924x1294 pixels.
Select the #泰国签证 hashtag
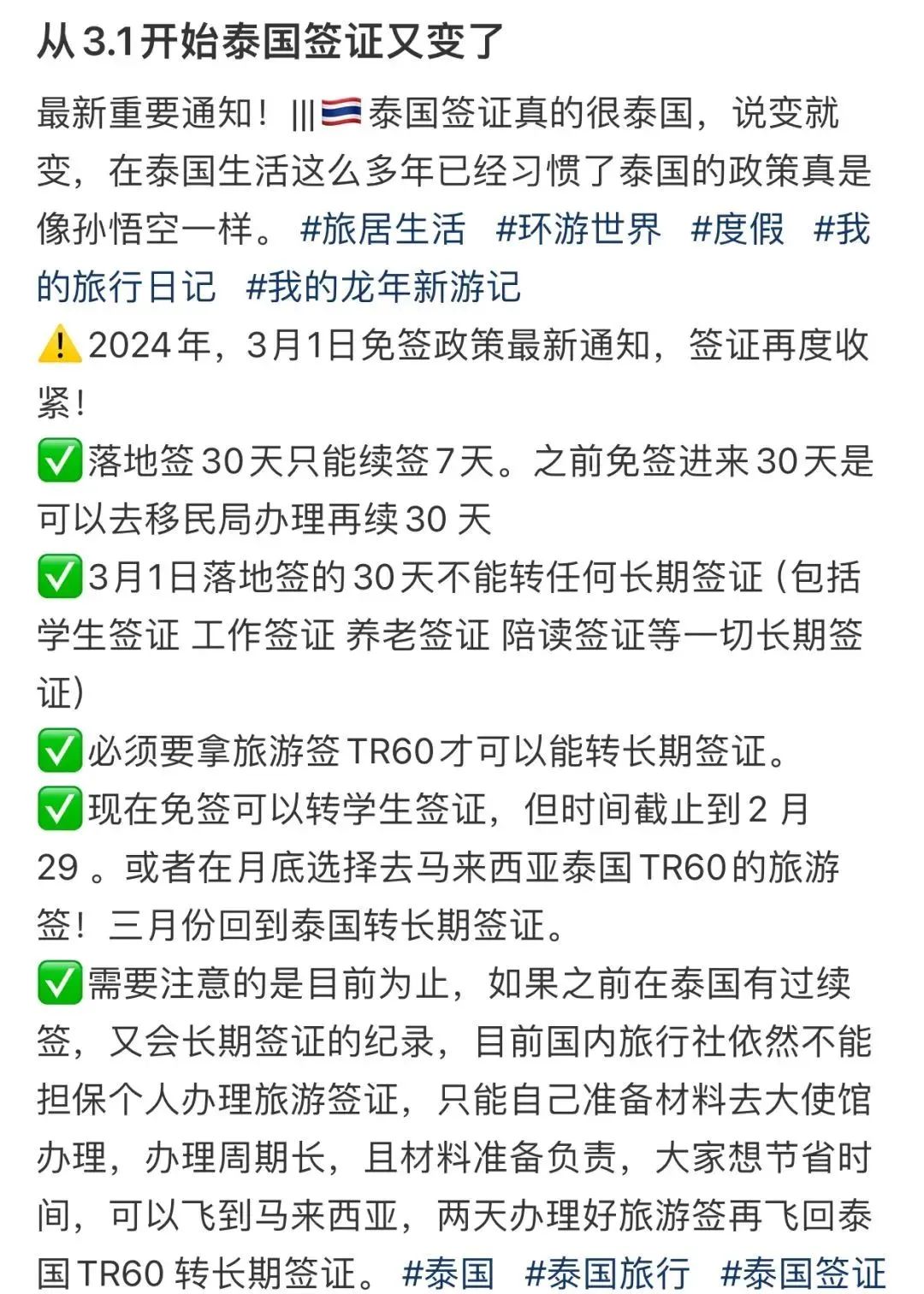click(x=803, y=1273)
